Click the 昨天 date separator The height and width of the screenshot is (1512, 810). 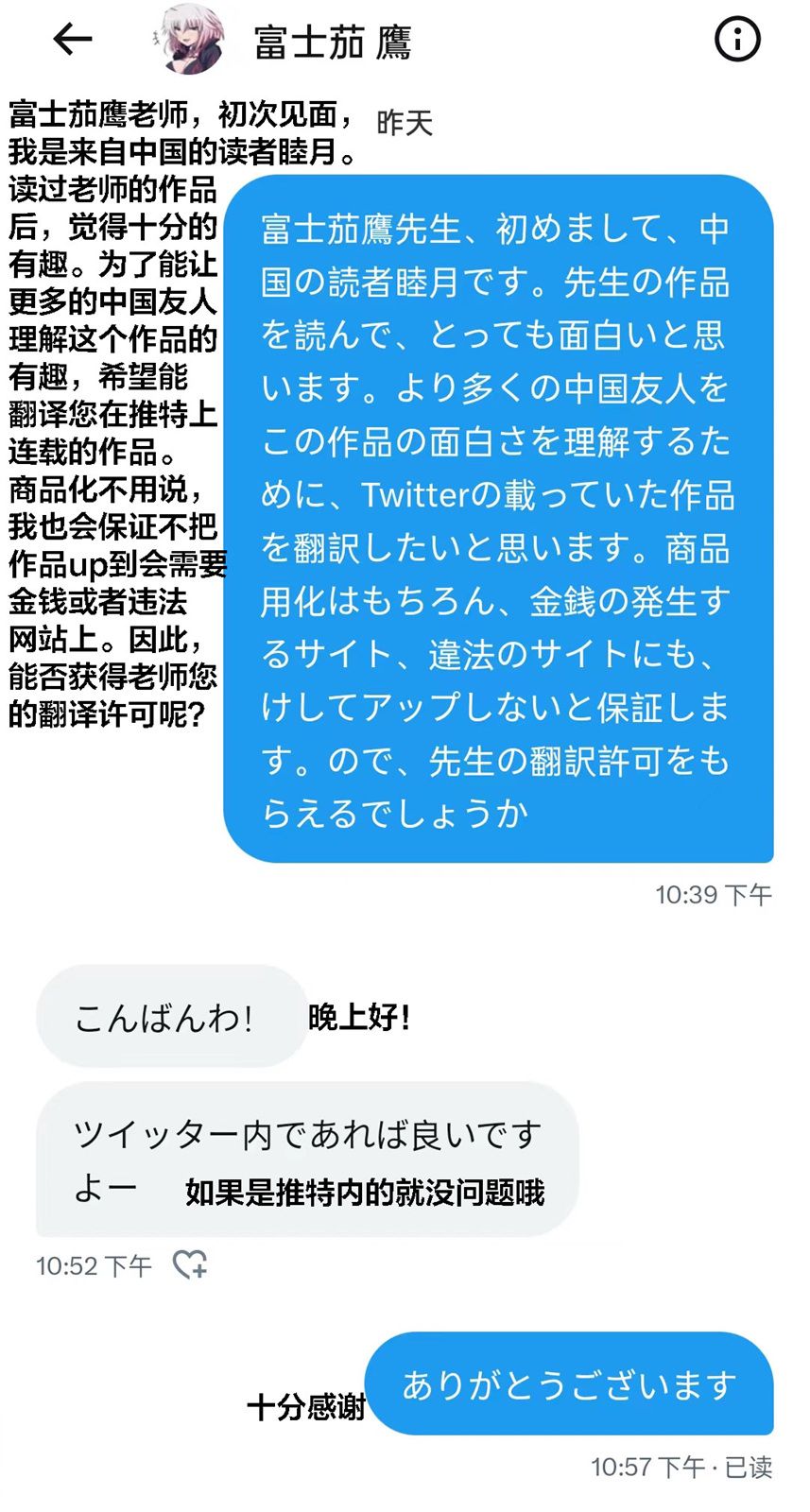(x=404, y=121)
